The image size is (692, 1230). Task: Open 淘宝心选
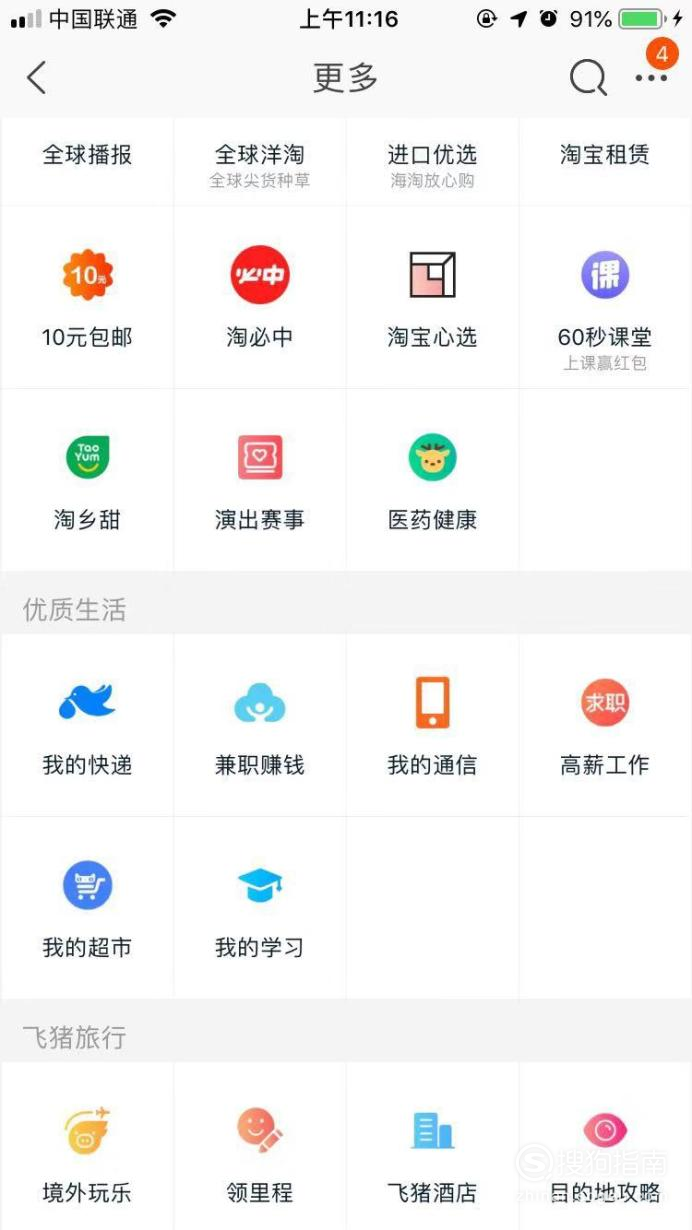[433, 297]
